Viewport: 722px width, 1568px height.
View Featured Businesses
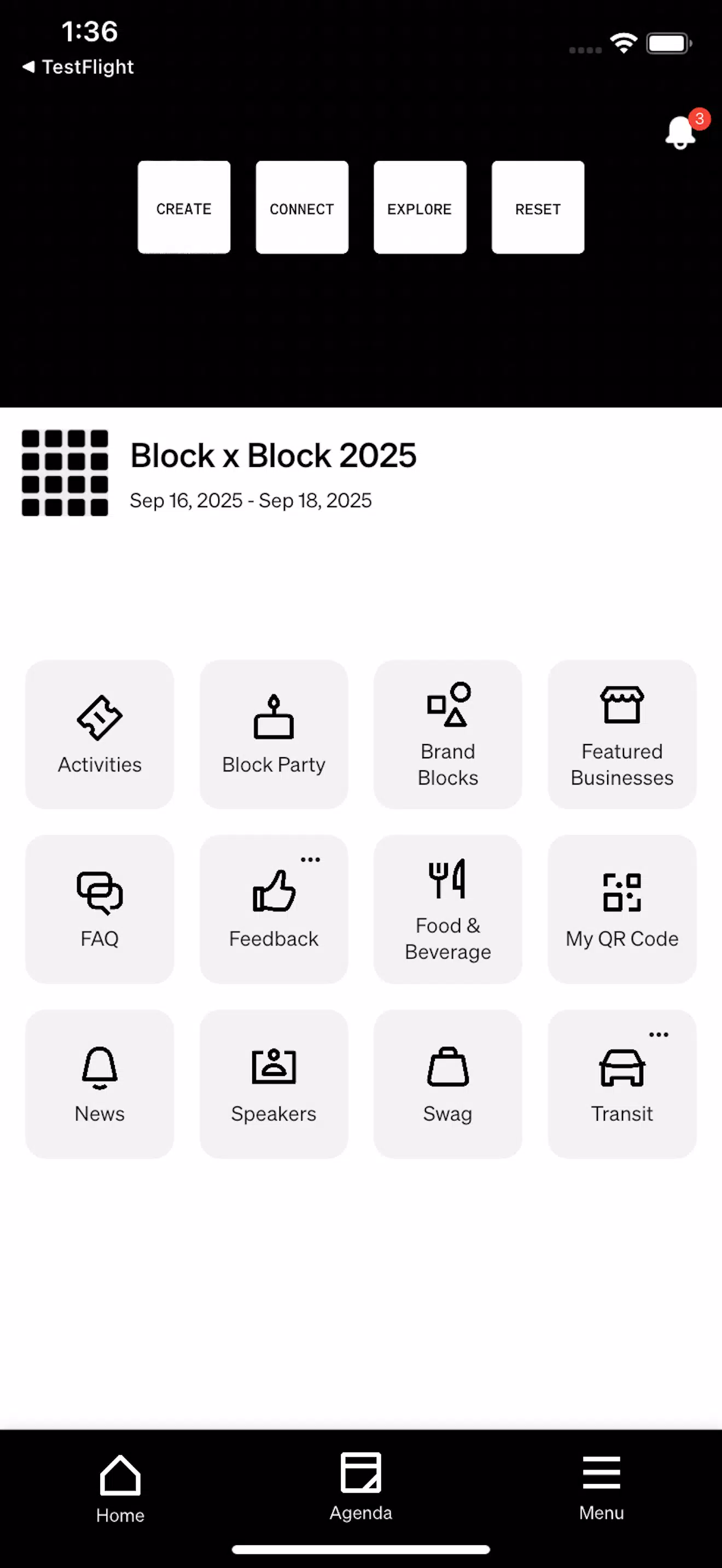click(621, 735)
